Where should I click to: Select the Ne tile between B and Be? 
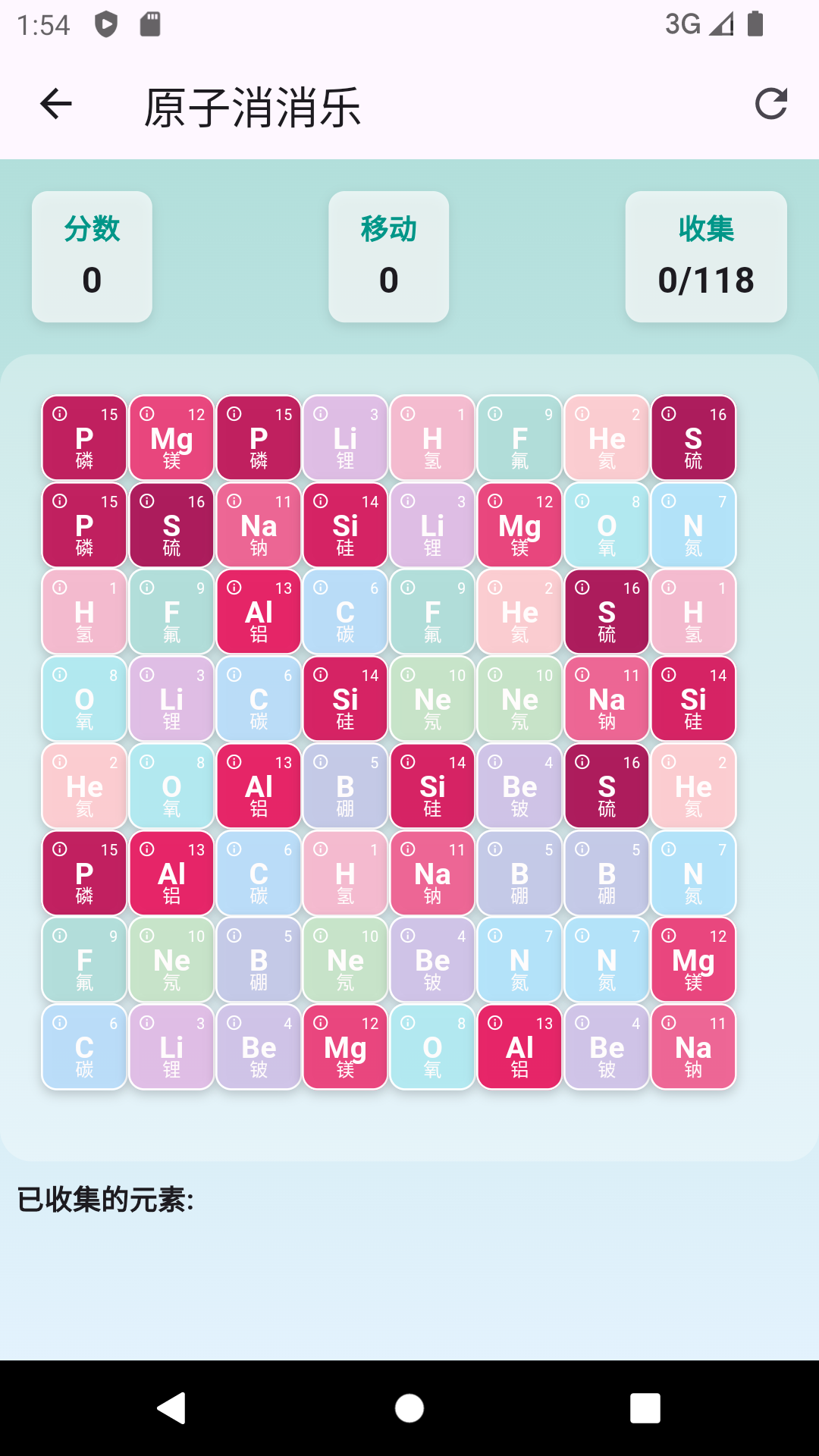(x=345, y=960)
